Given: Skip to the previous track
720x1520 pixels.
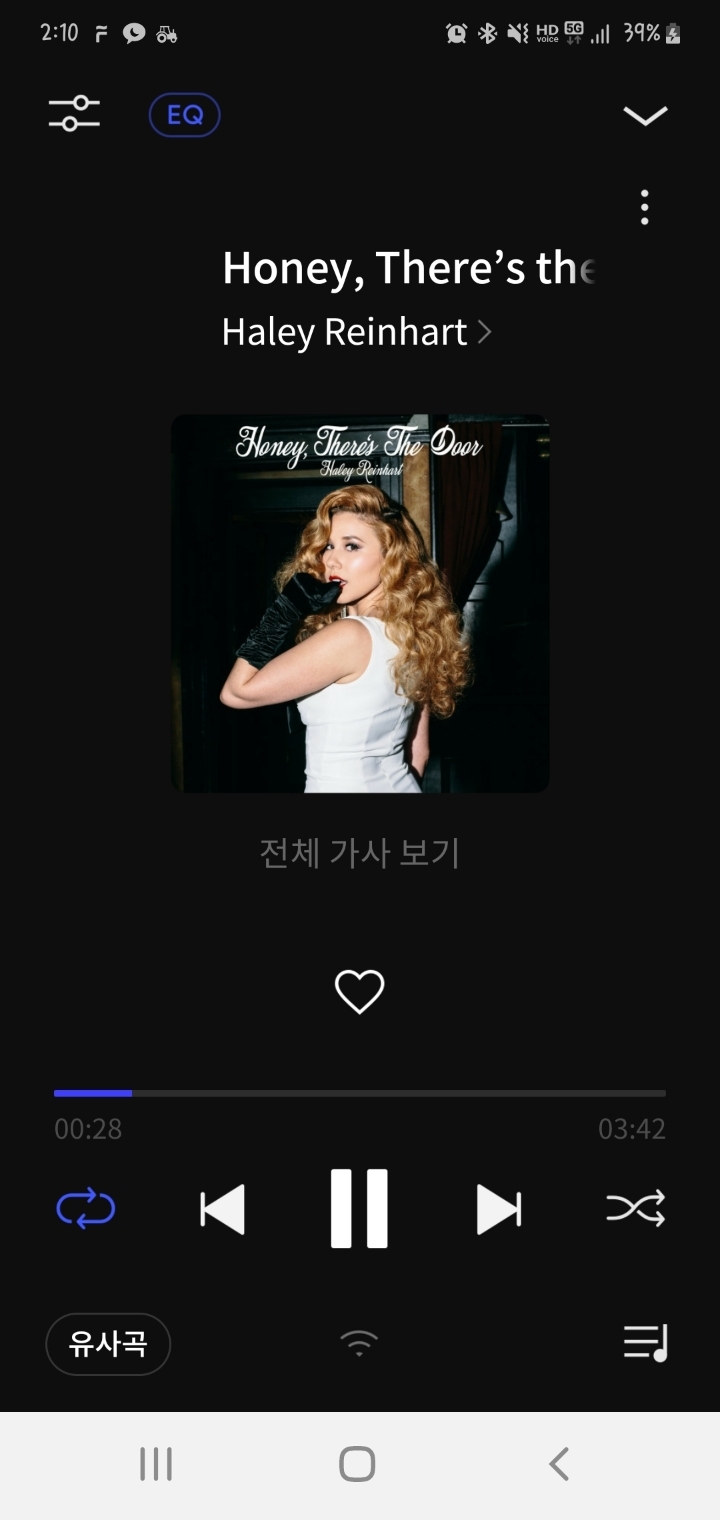Looking at the screenshot, I should tap(222, 1209).
